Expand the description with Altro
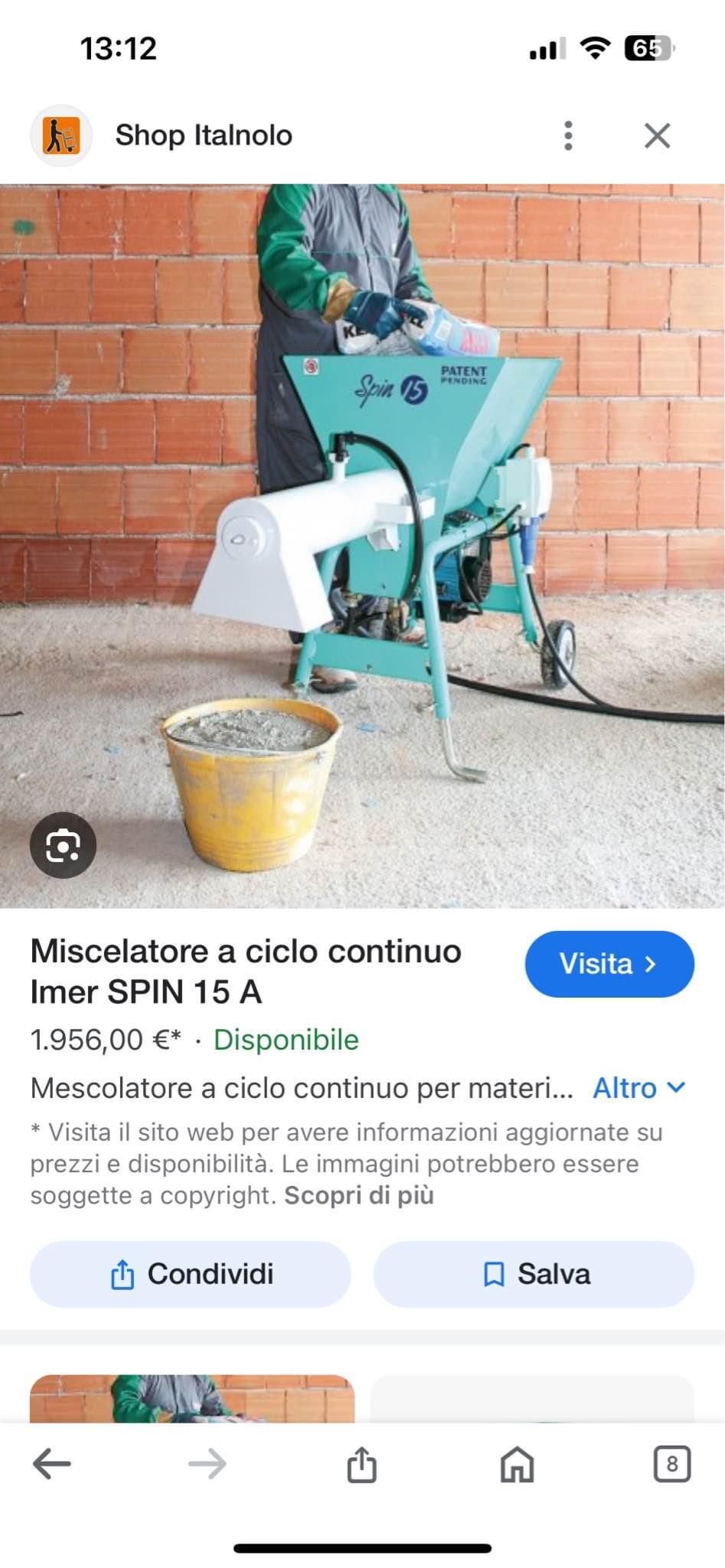 pyautogui.click(x=638, y=1088)
